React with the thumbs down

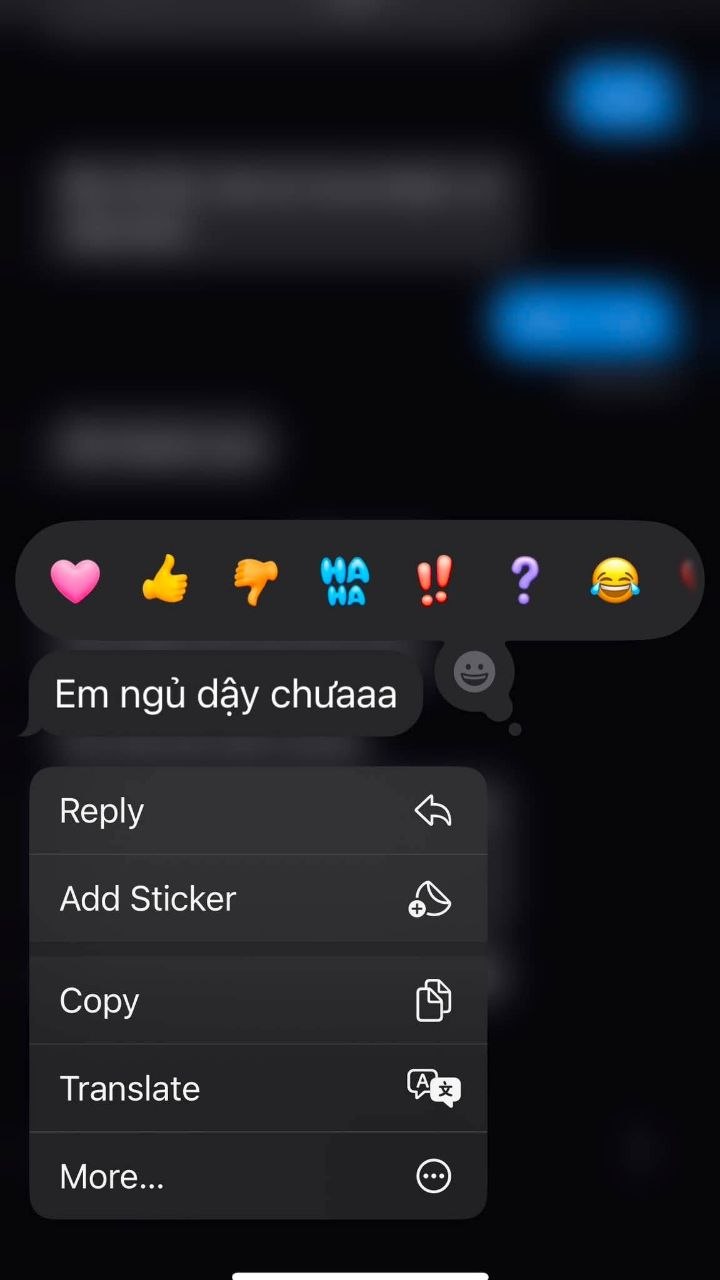(255, 581)
